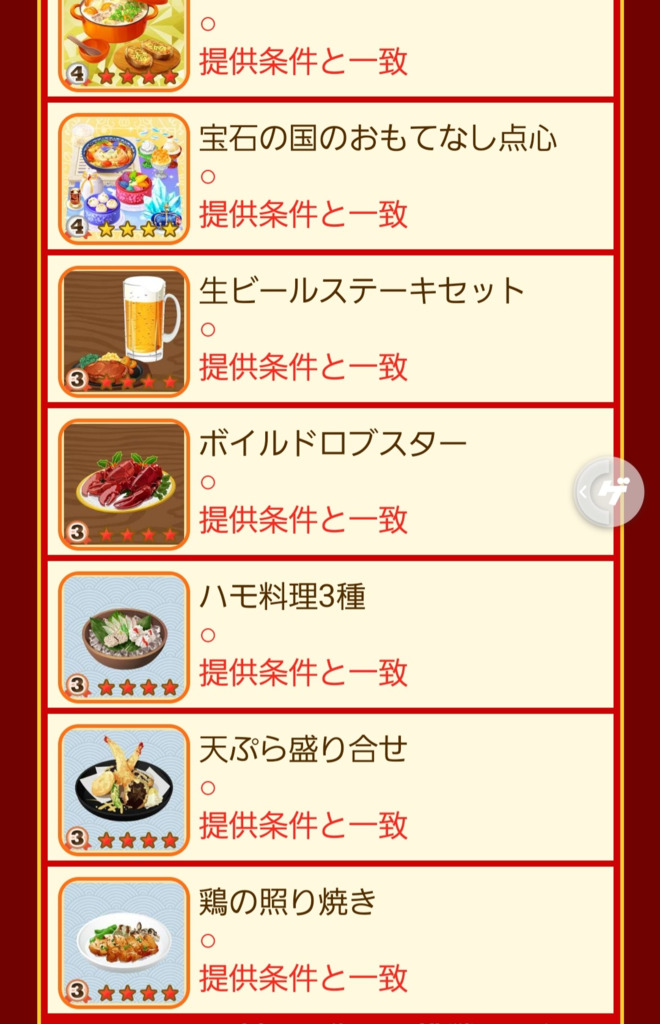
Task: Open the ボイルドロブスター dish entry
Action: [x=330, y=482]
